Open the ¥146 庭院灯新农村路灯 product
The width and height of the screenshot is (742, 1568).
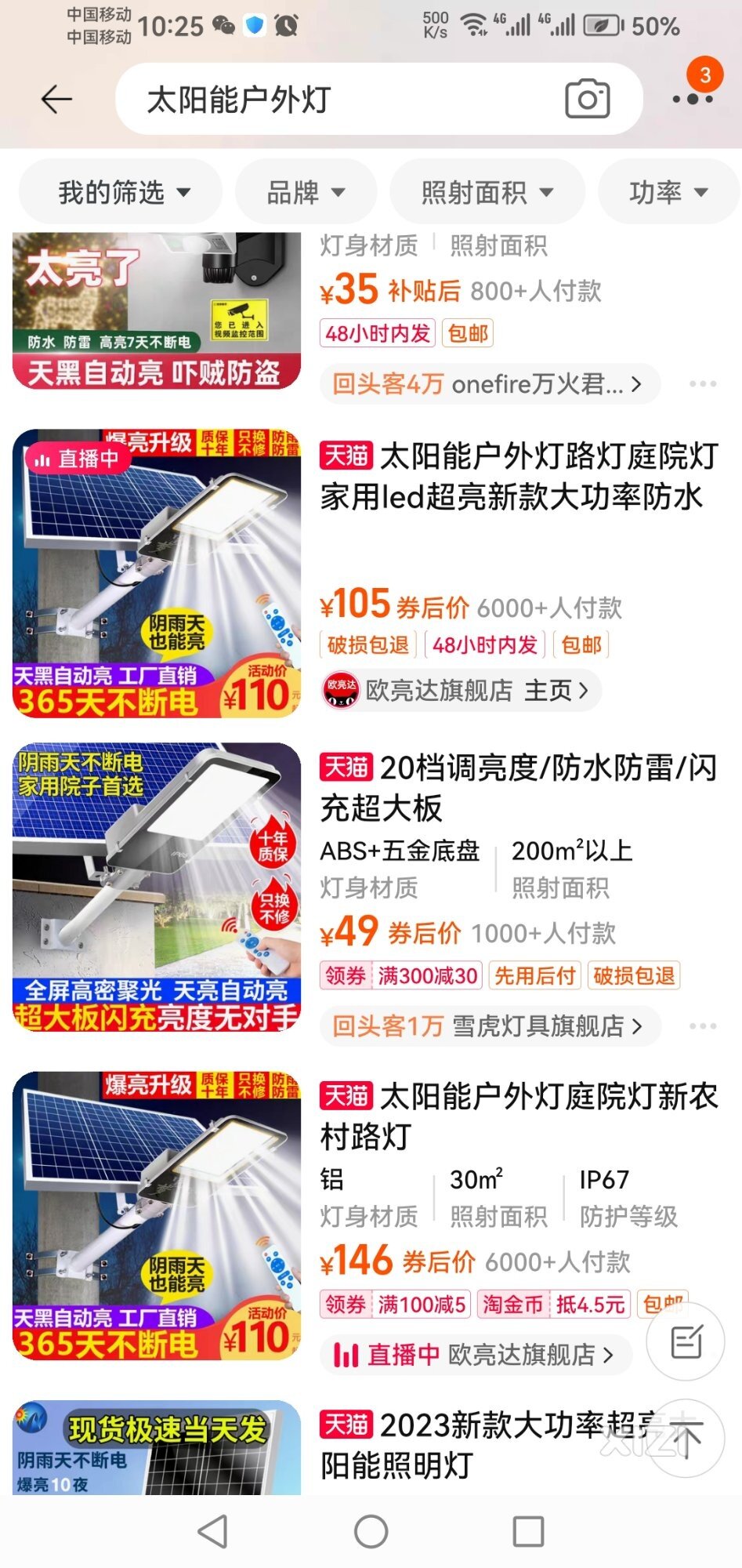(x=517, y=1116)
